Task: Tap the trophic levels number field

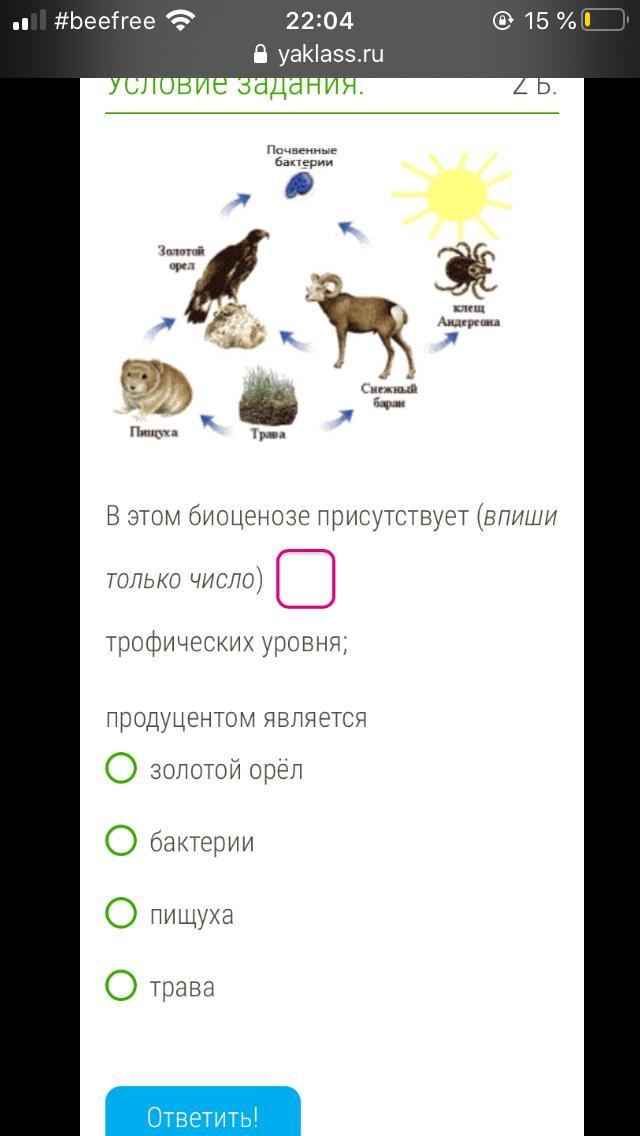Action: coord(305,578)
